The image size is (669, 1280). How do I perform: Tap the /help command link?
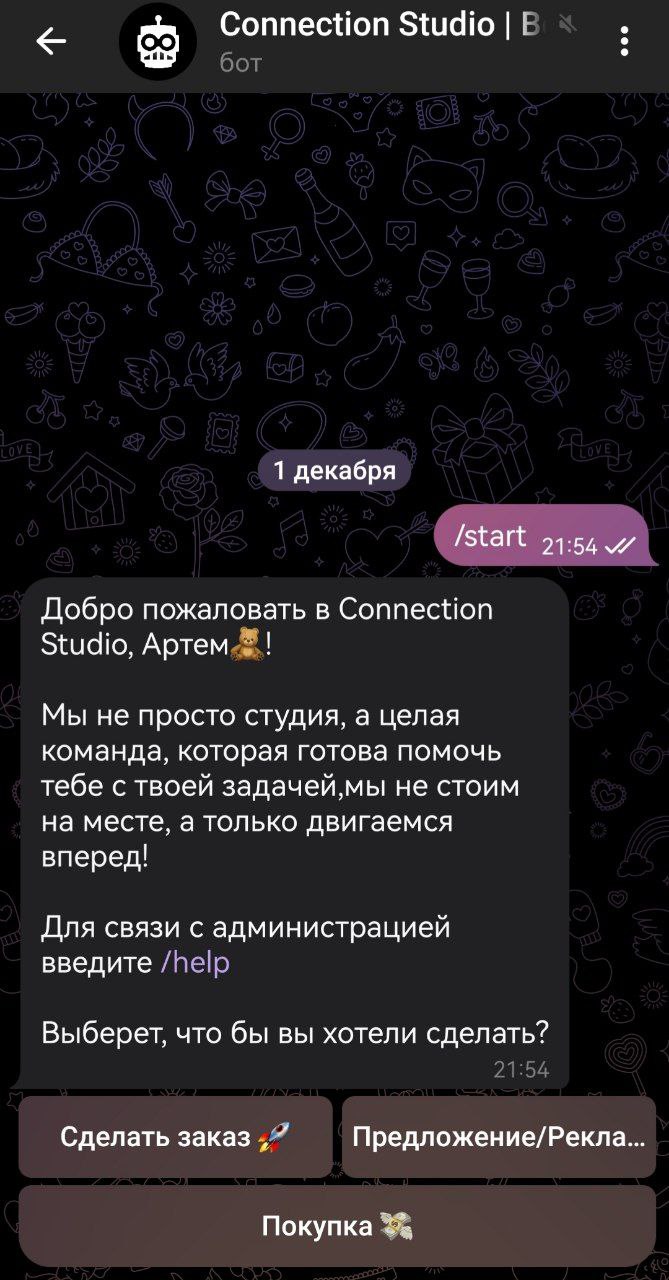click(195, 962)
